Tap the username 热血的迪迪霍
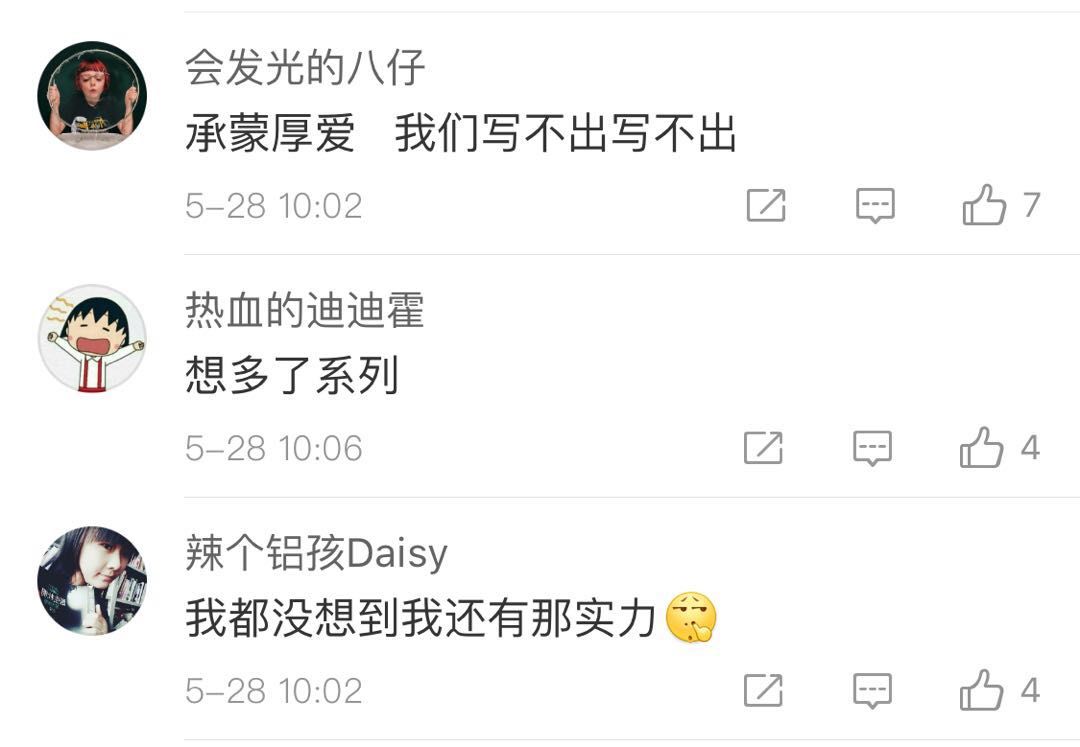This screenshot has width=1080, height=747. (x=305, y=311)
